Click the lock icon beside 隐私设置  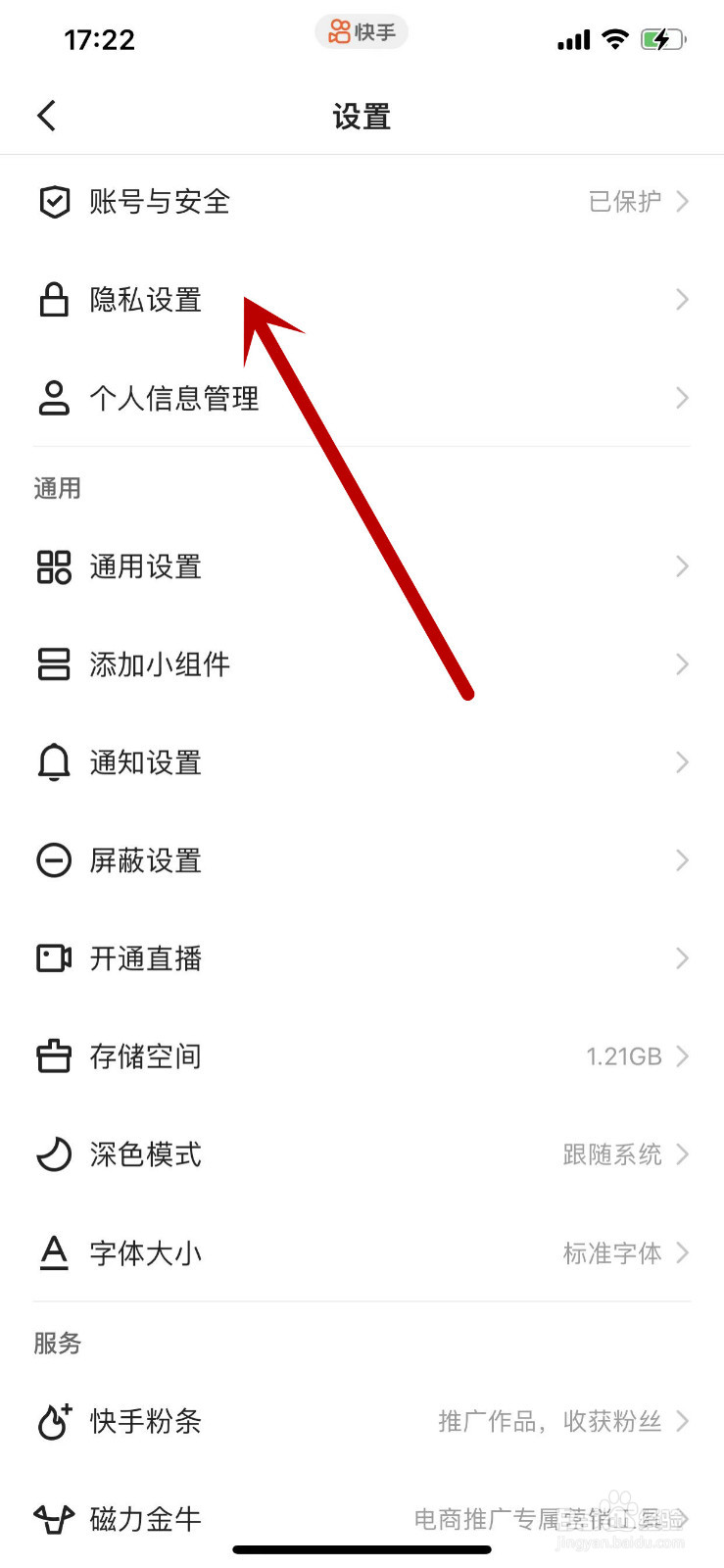(54, 300)
